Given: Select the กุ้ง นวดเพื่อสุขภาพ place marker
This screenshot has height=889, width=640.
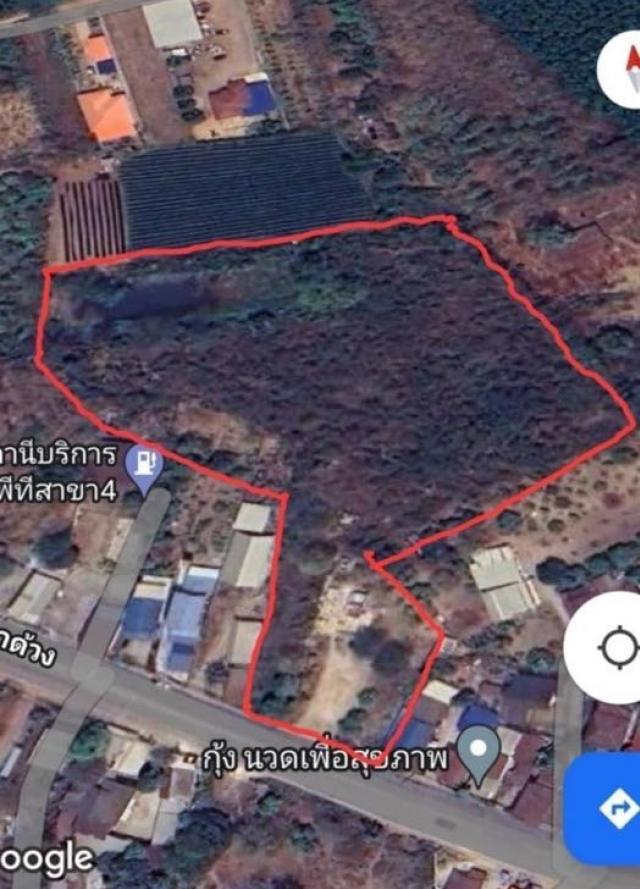Looking at the screenshot, I should click(x=480, y=755).
